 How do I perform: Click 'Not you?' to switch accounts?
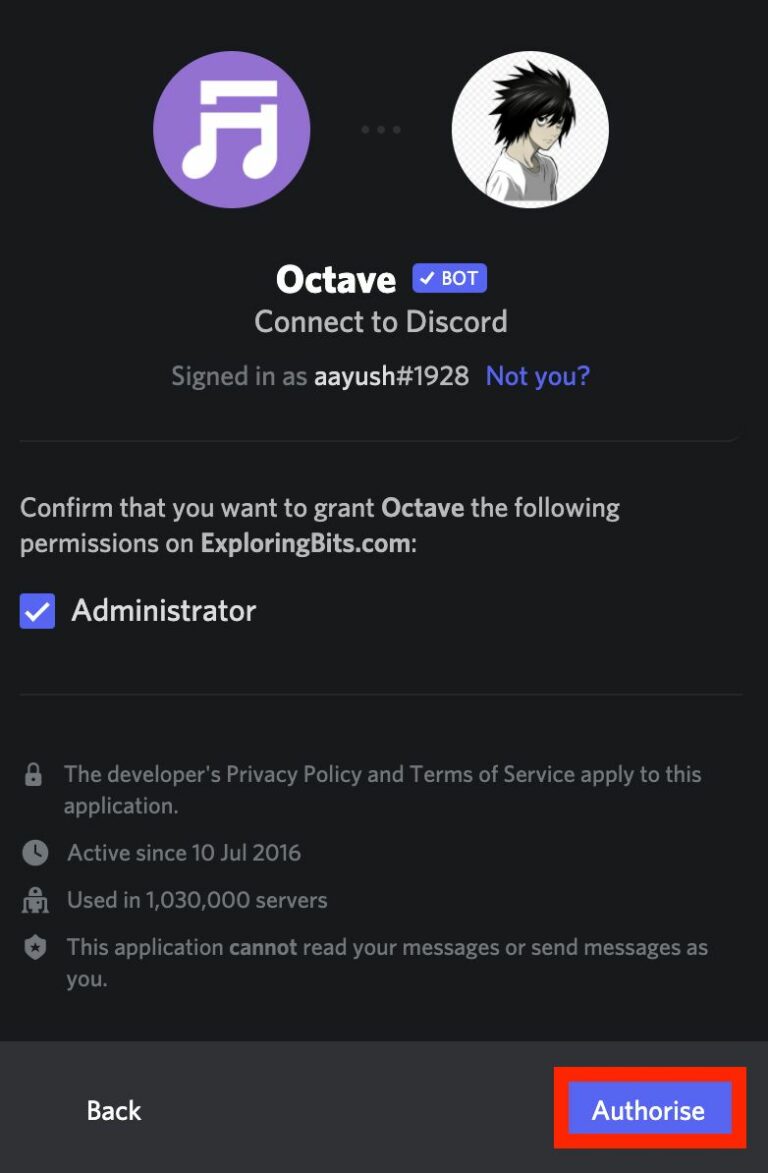537,376
